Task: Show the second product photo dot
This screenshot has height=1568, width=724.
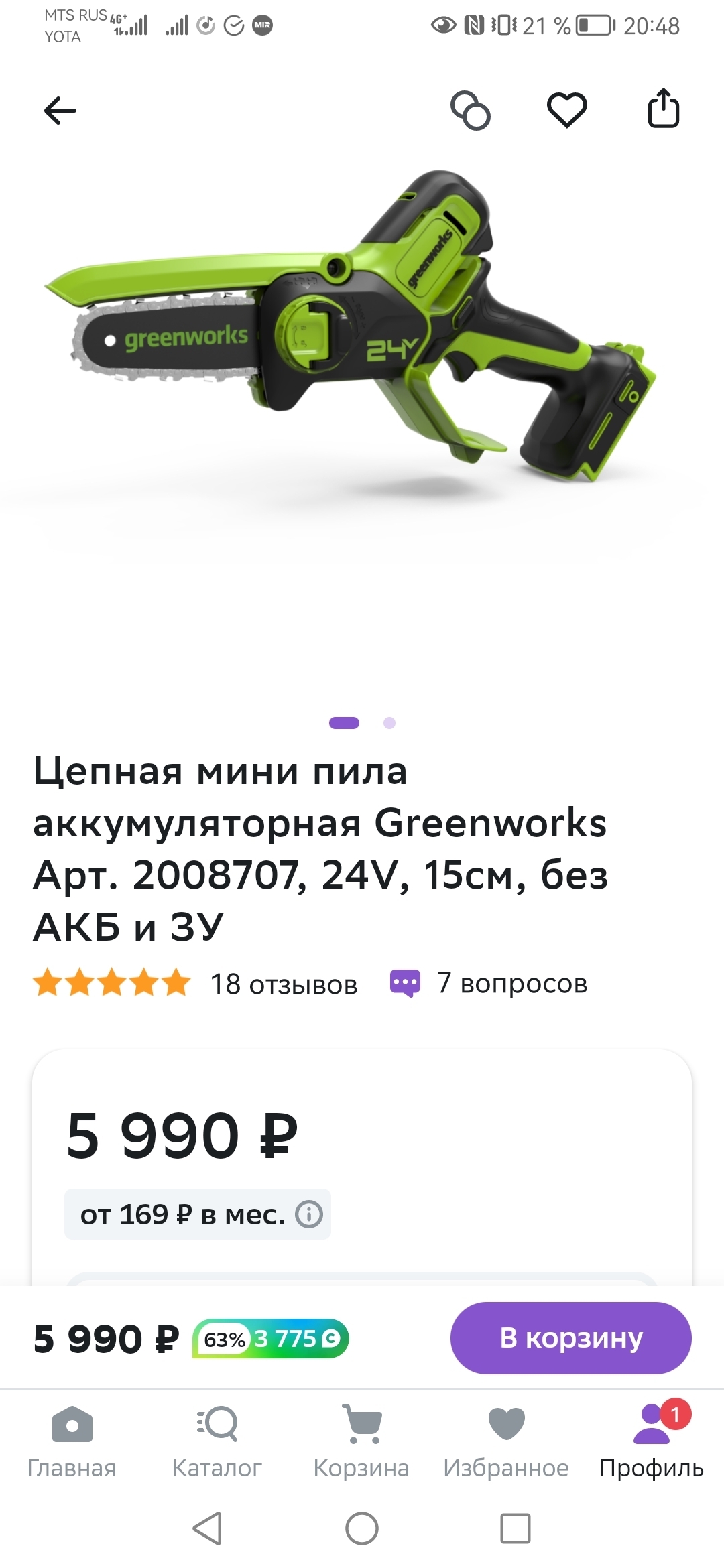Action: coord(389,723)
